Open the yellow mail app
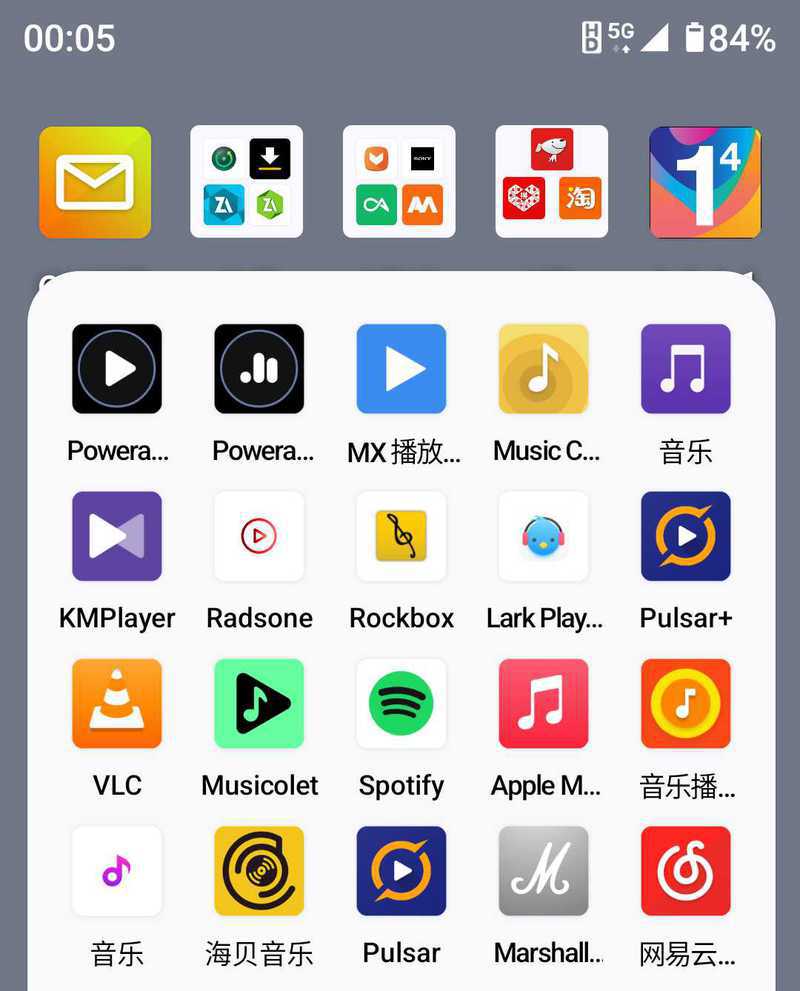Image resolution: width=800 pixels, height=991 pixels. click(95, 182)
